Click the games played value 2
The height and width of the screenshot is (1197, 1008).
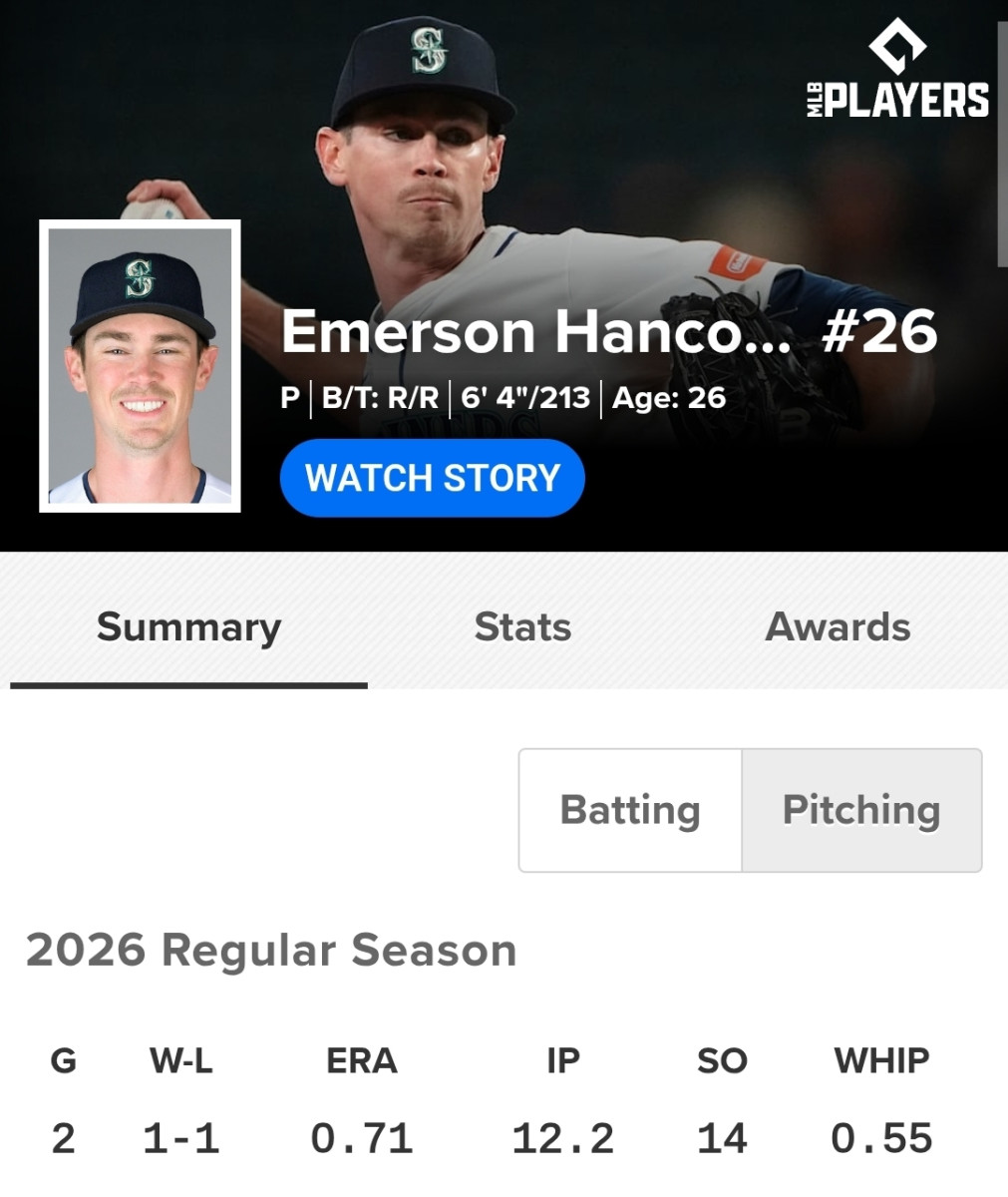64,1135
